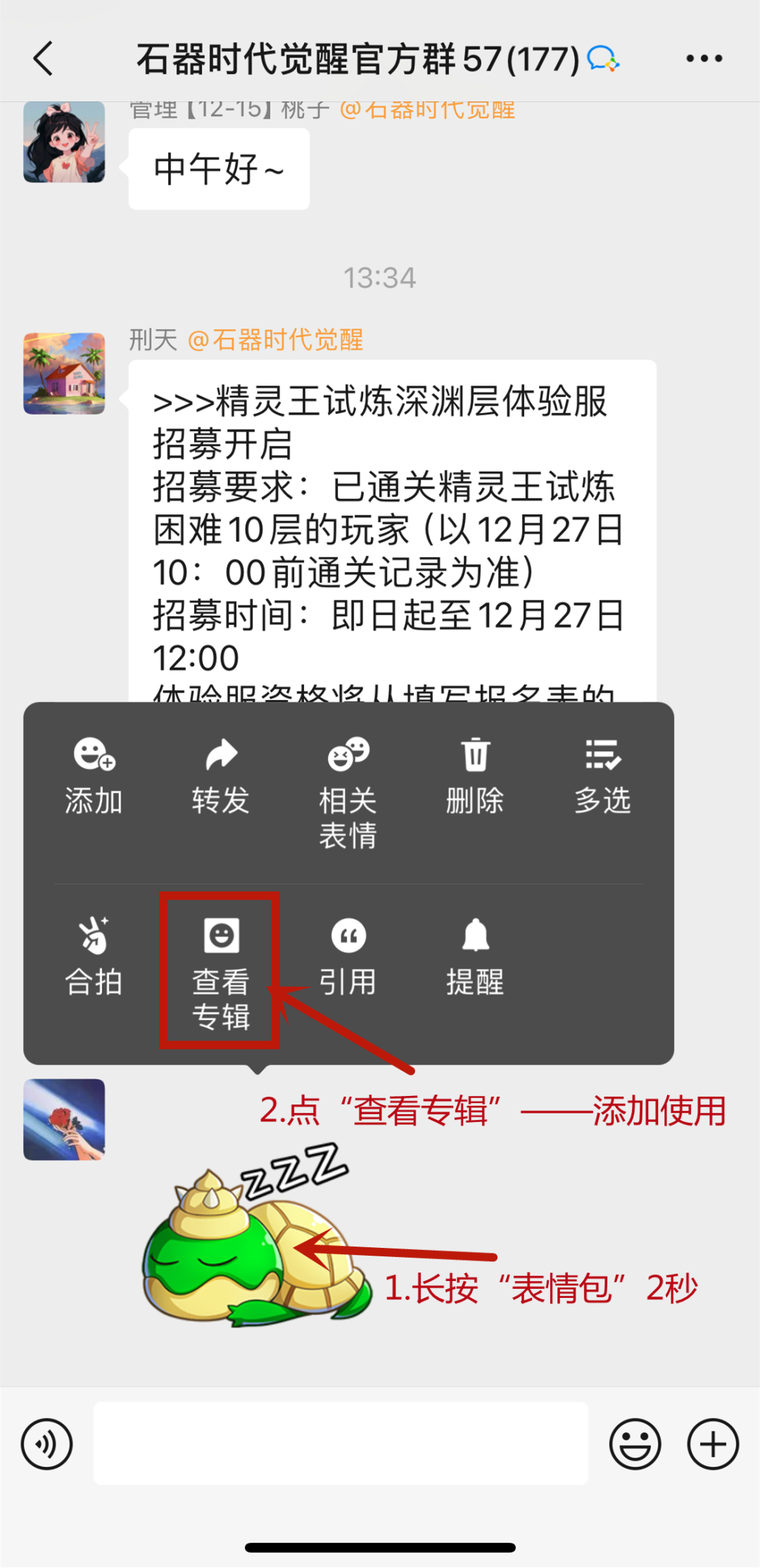Go back from the group chat
The width and height of the screenshot is (760, 1568).
44,58
